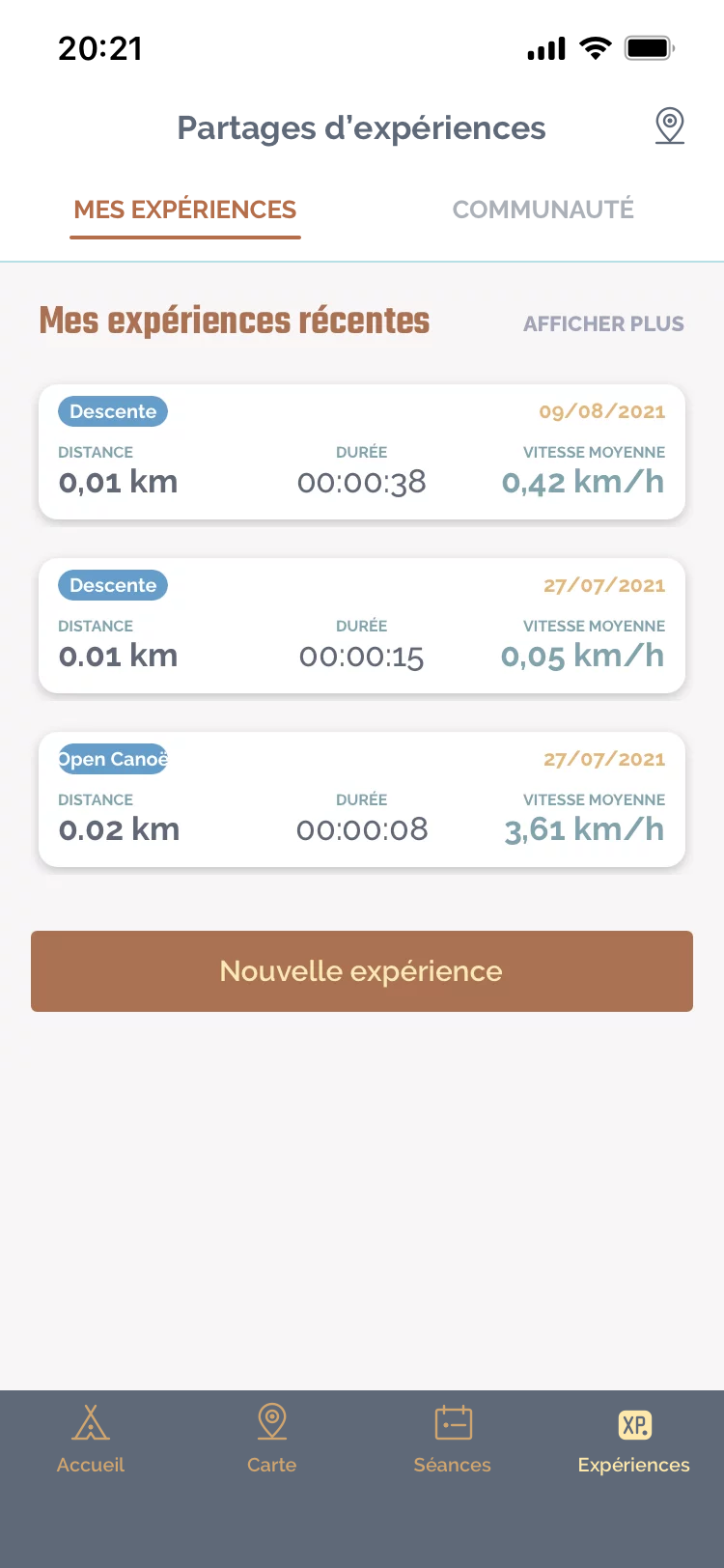This screenshot has width=724, height=1568.
Task: Select the XP badge icon for Expériences
Action: coord(633,1424)
